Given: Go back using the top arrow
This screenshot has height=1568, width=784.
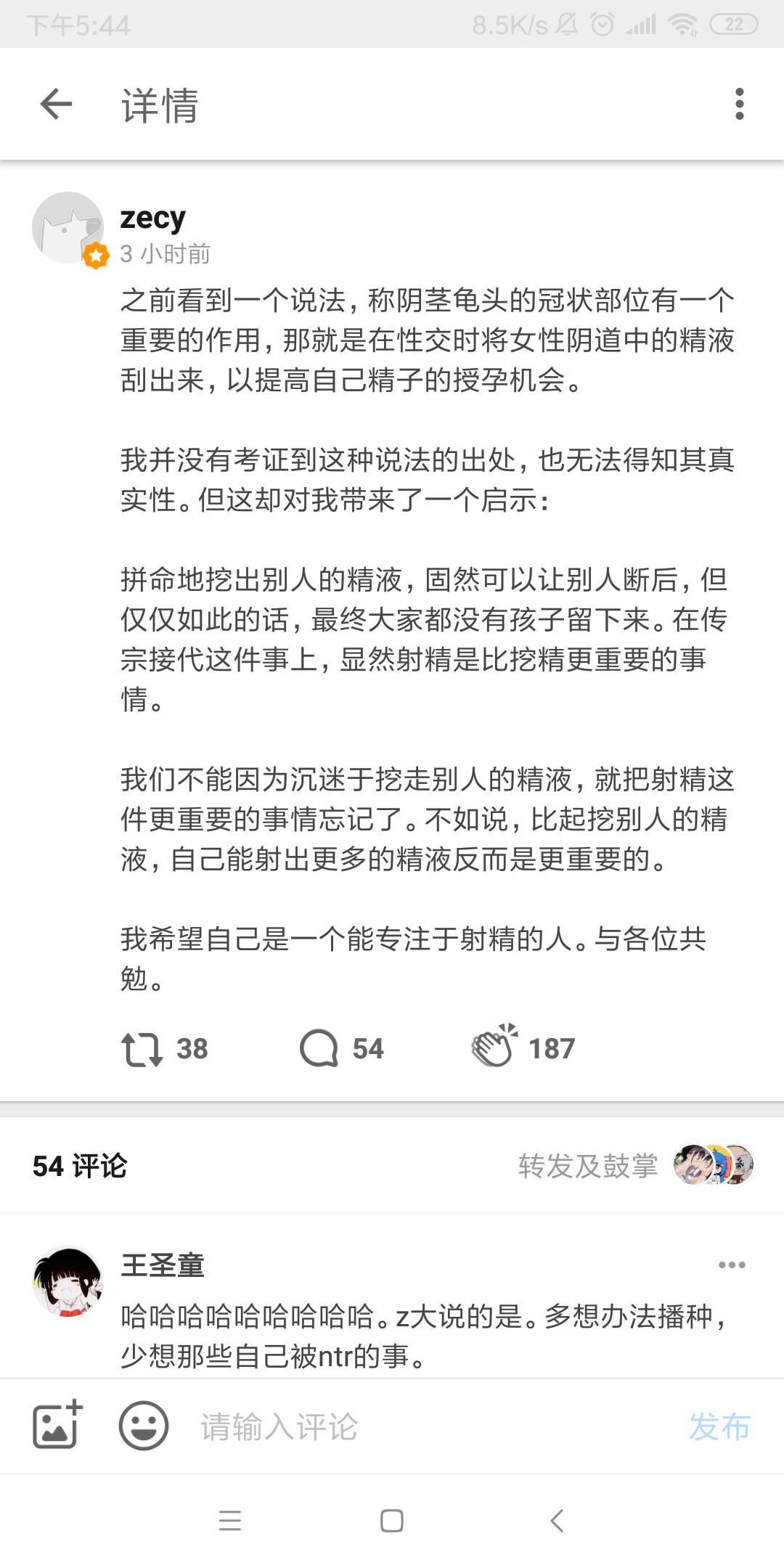Looking at the screenshot, I should 56,105.
